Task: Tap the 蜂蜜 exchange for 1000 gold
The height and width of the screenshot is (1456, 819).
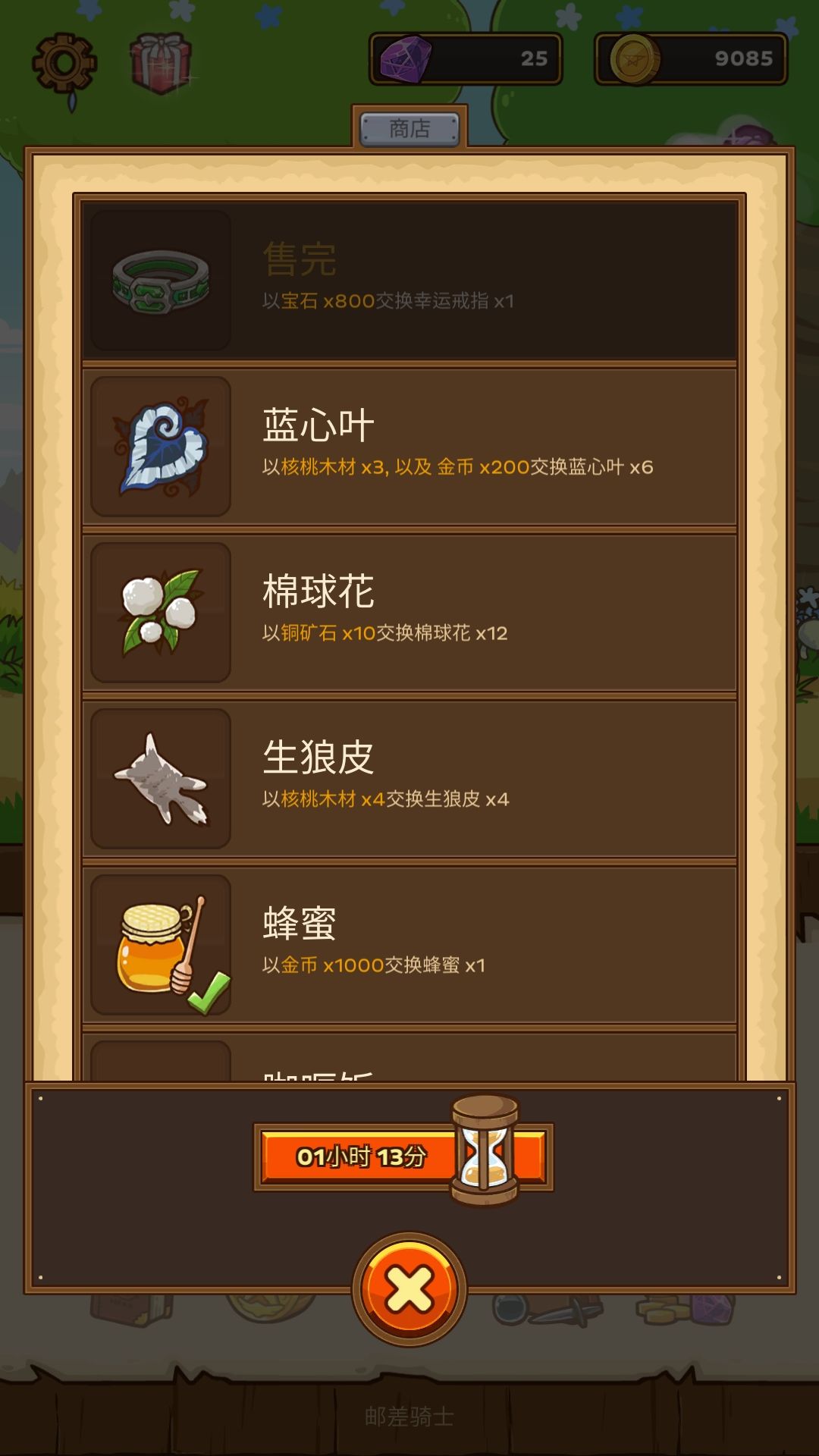Action: 409,945
